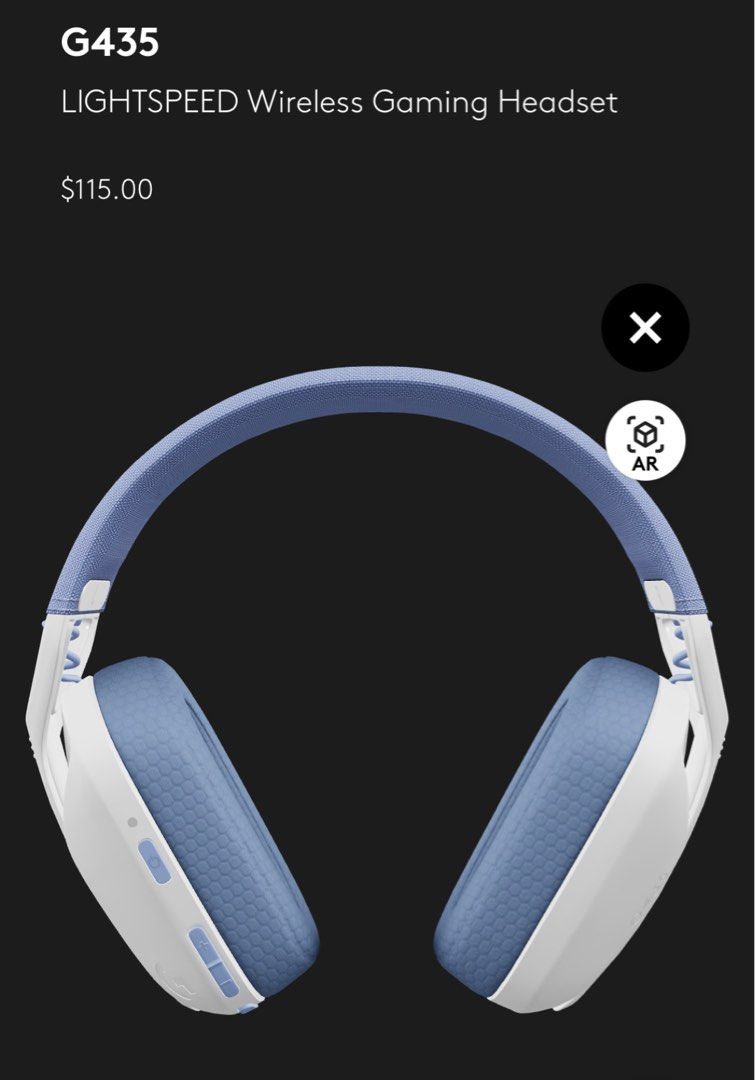The height and width of the screenshot is (1080, 755).
Task: Expand the price information section
Action: 104,187
